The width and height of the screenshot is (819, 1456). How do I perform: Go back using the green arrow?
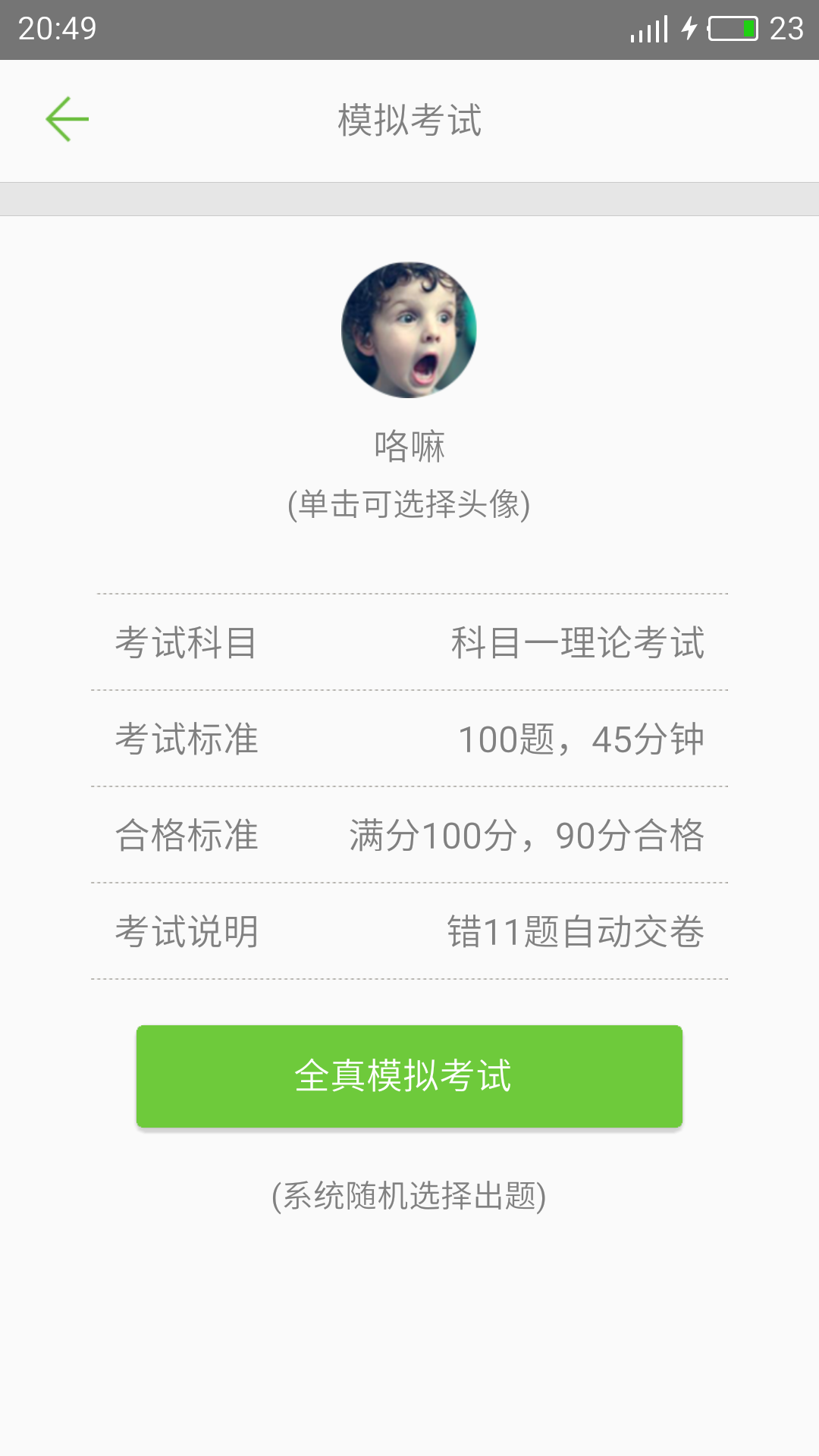[67, 119]
